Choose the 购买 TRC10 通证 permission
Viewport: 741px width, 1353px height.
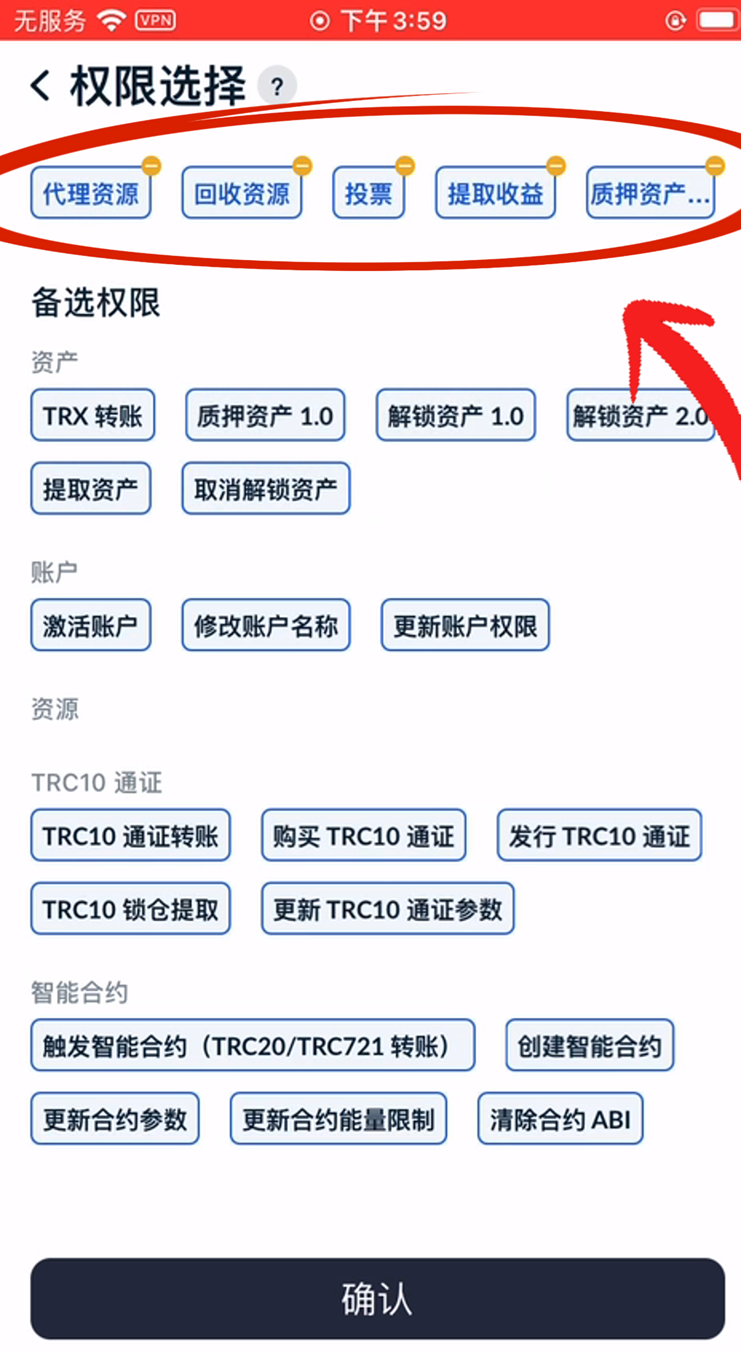[363, 836]
